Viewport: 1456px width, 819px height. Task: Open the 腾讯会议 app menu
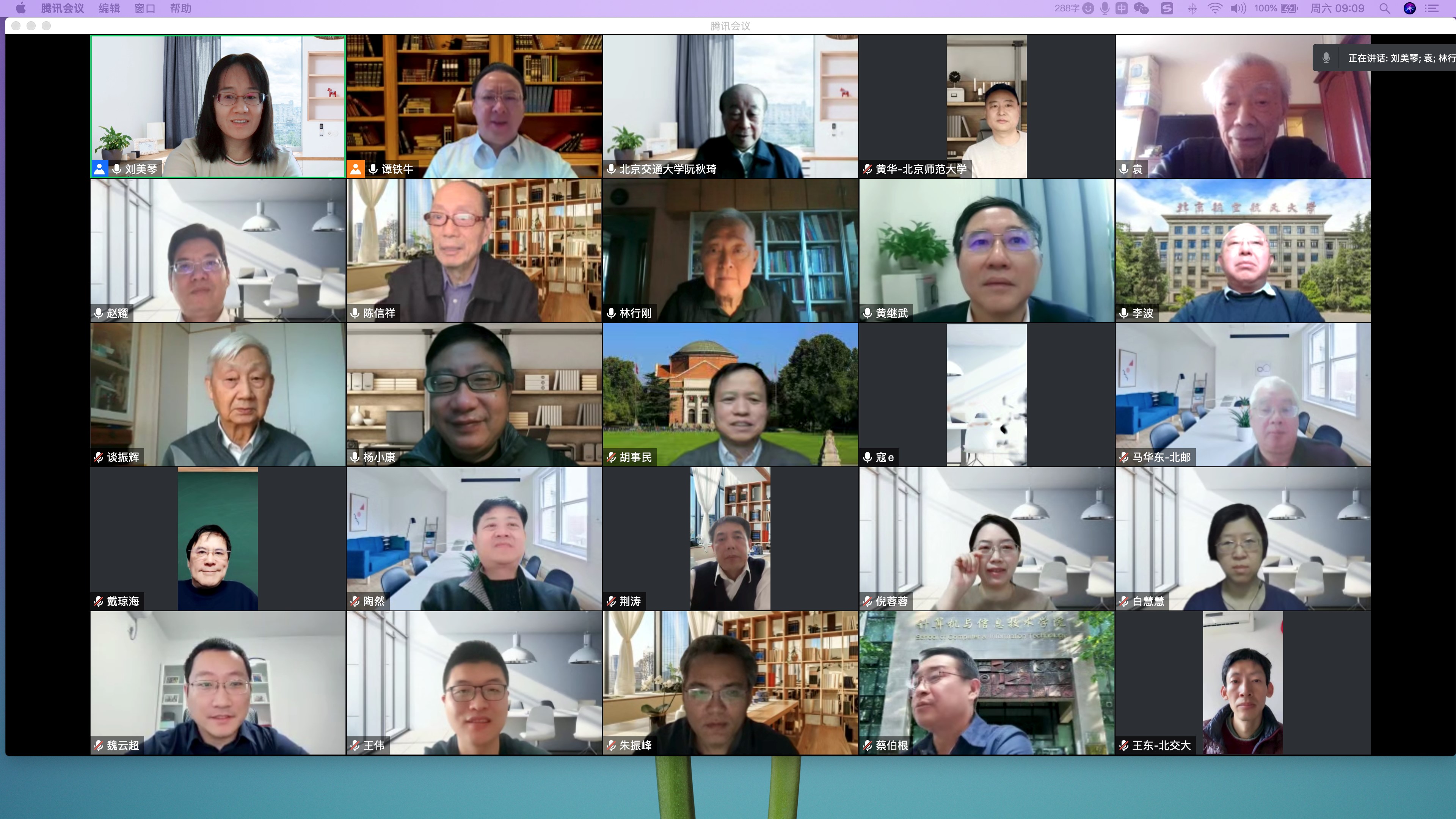coord(62,8)
